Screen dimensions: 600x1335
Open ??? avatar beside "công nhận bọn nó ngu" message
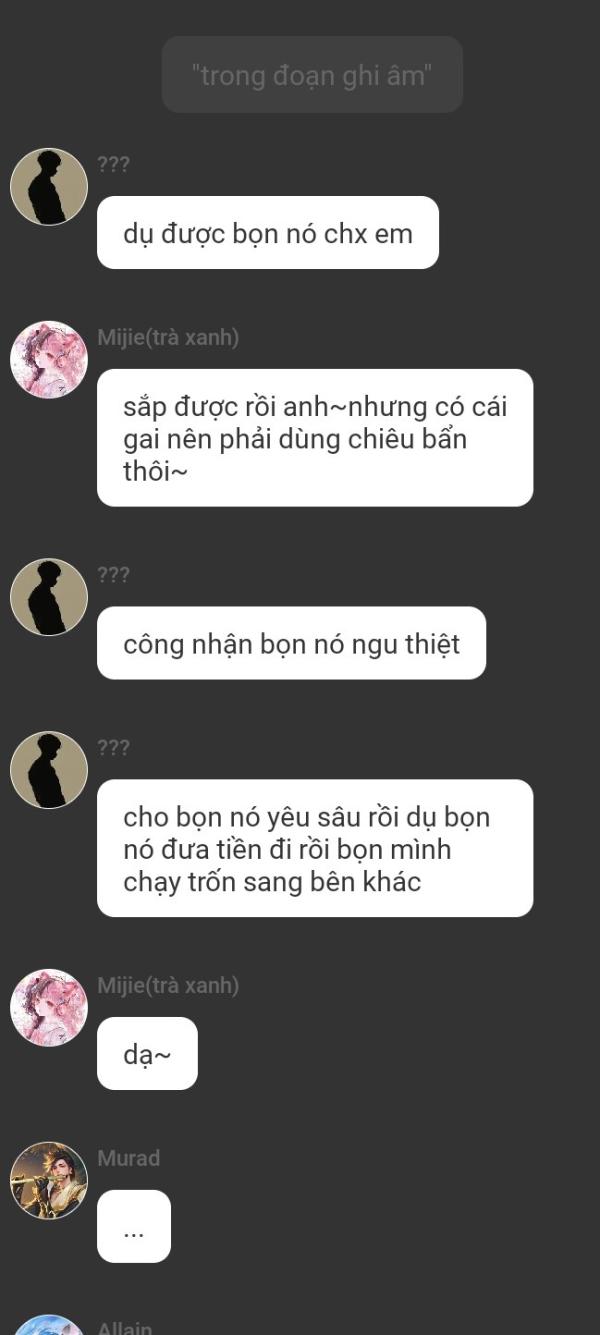tap(49, 596)
